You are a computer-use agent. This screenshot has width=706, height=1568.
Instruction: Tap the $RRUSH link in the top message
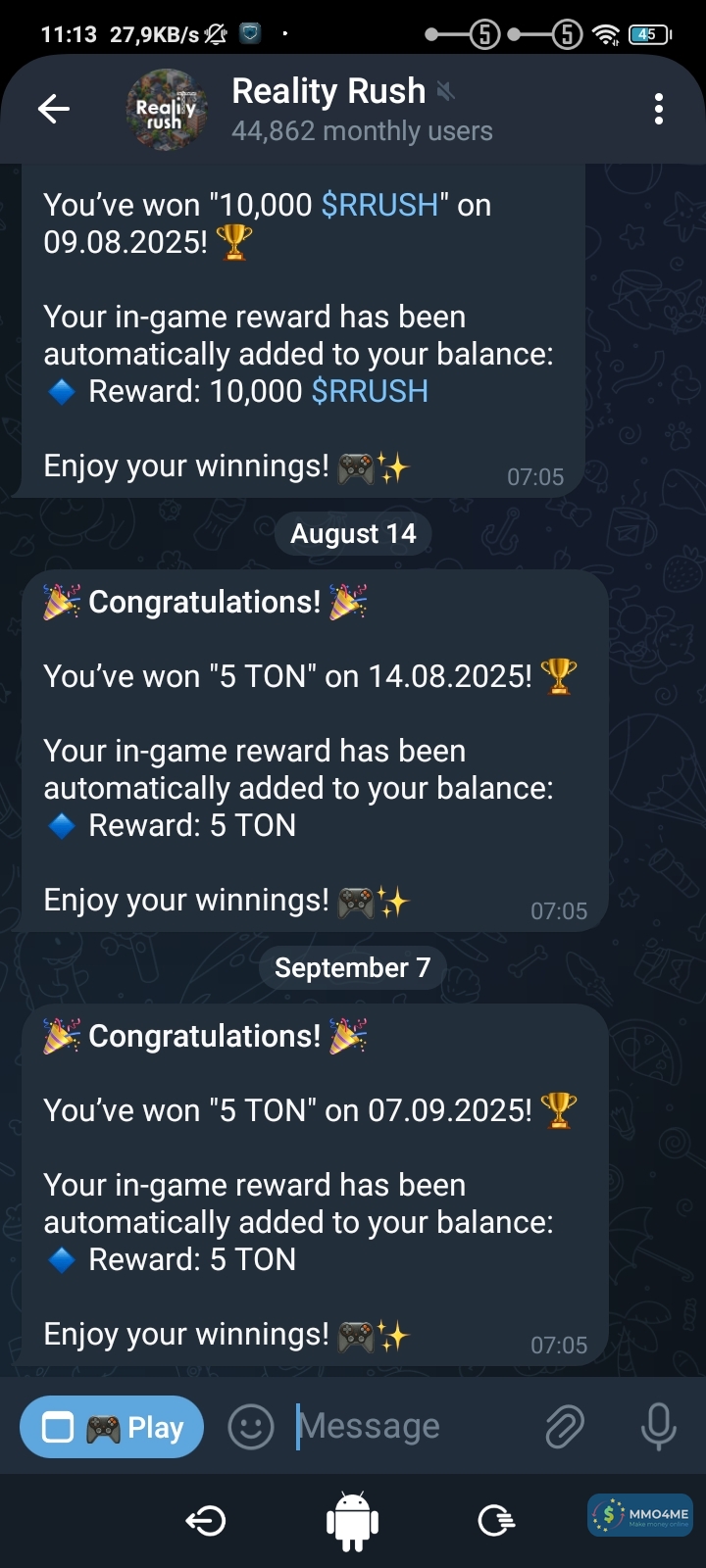click(379, 205)
